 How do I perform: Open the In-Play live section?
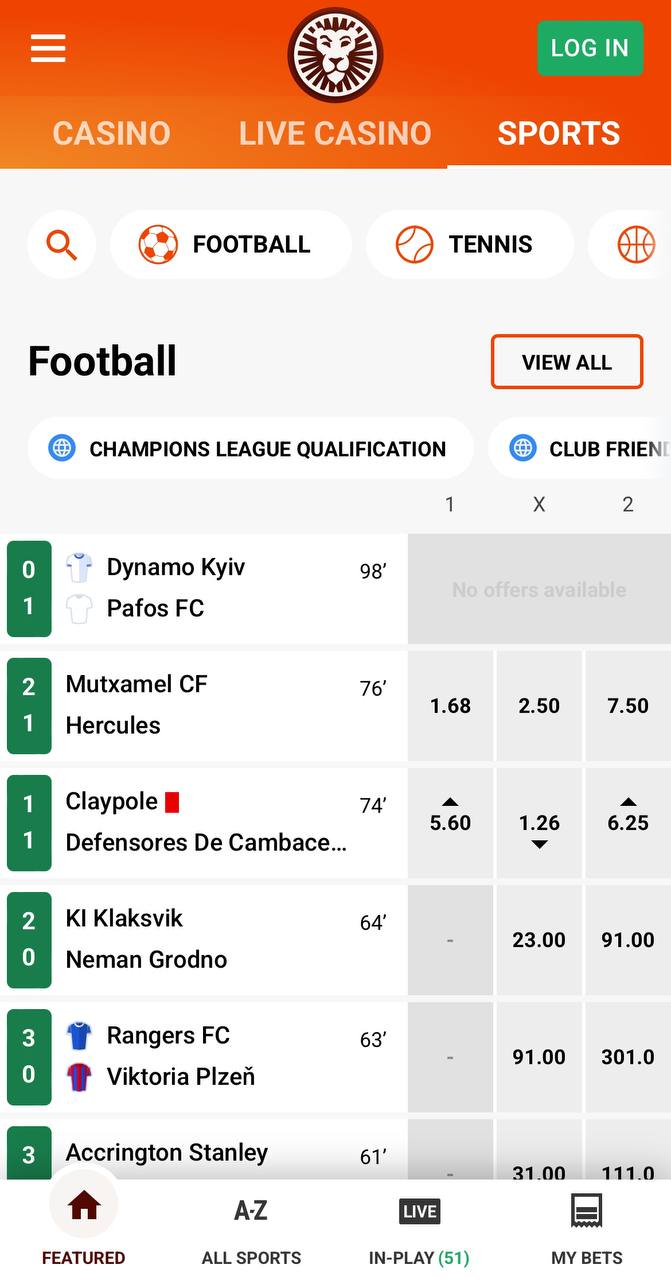[x=419, y=1230]
